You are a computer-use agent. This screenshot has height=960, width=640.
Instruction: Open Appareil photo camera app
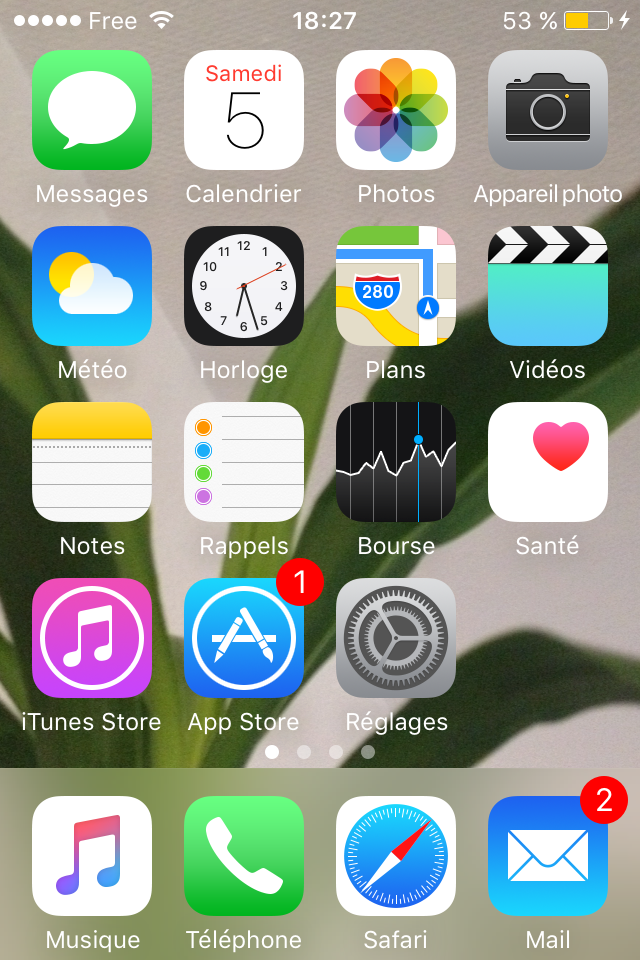(548, 110)
